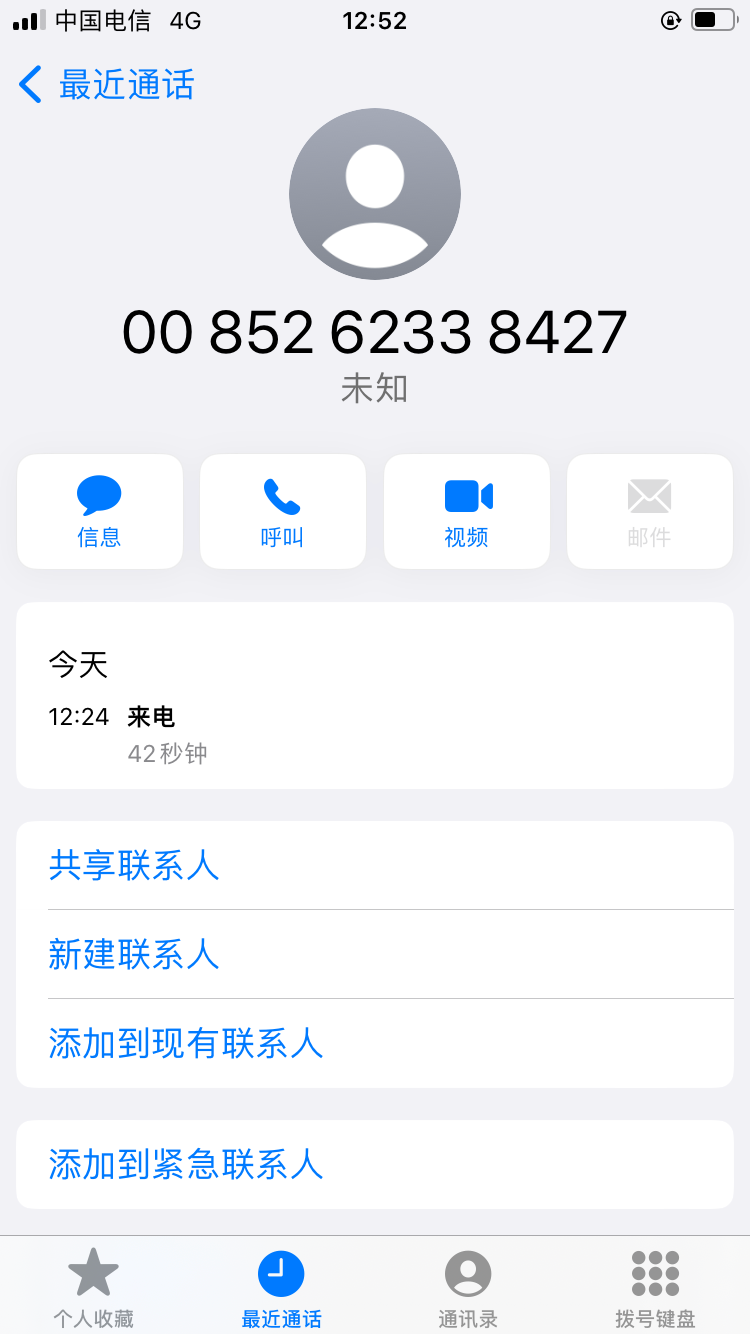750x1334 pixels.
Task: Choose 新建联系人
Action: tap(134, 954)
